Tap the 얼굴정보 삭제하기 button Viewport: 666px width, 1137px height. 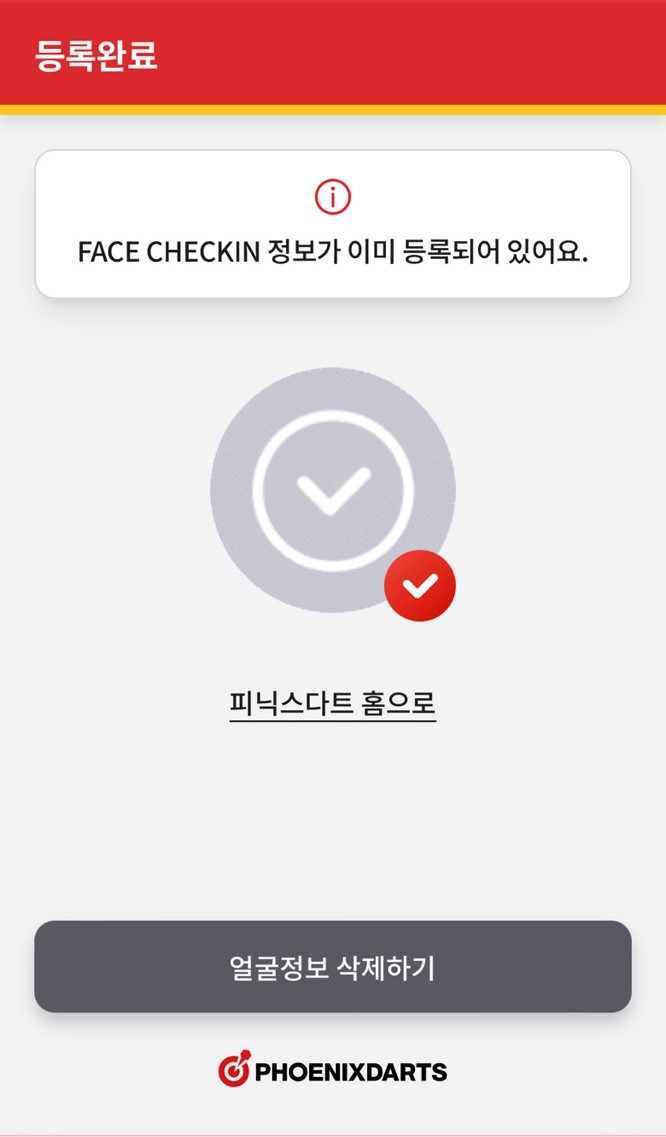pos(332,967)
